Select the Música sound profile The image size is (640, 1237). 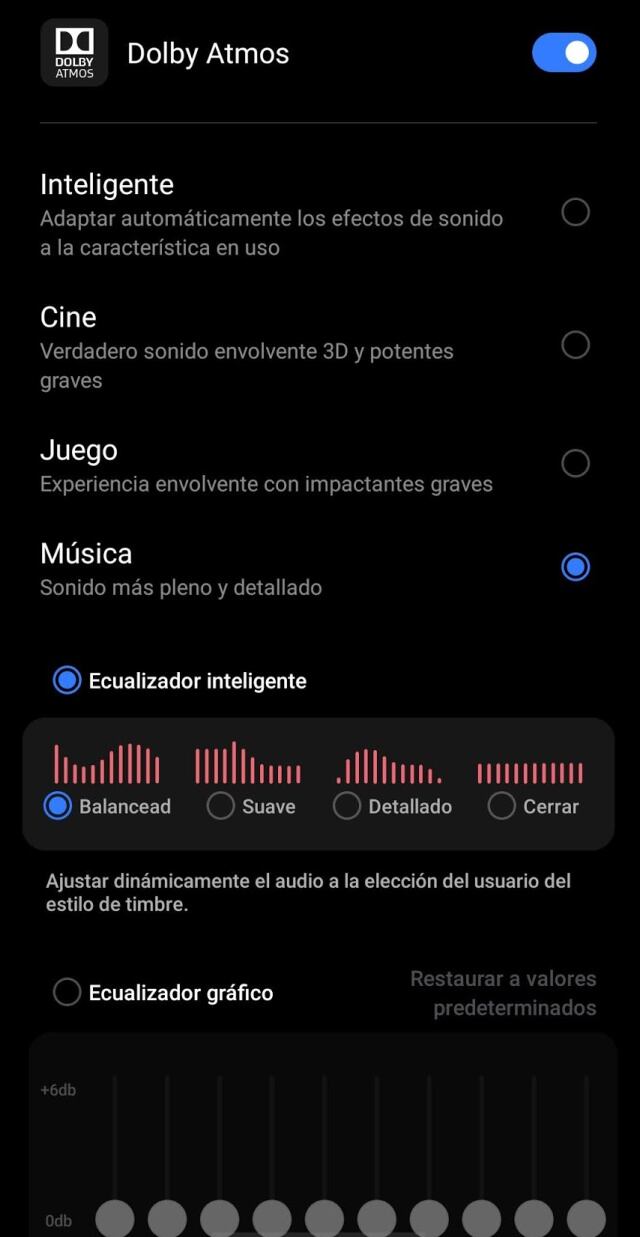click(575, 567)
